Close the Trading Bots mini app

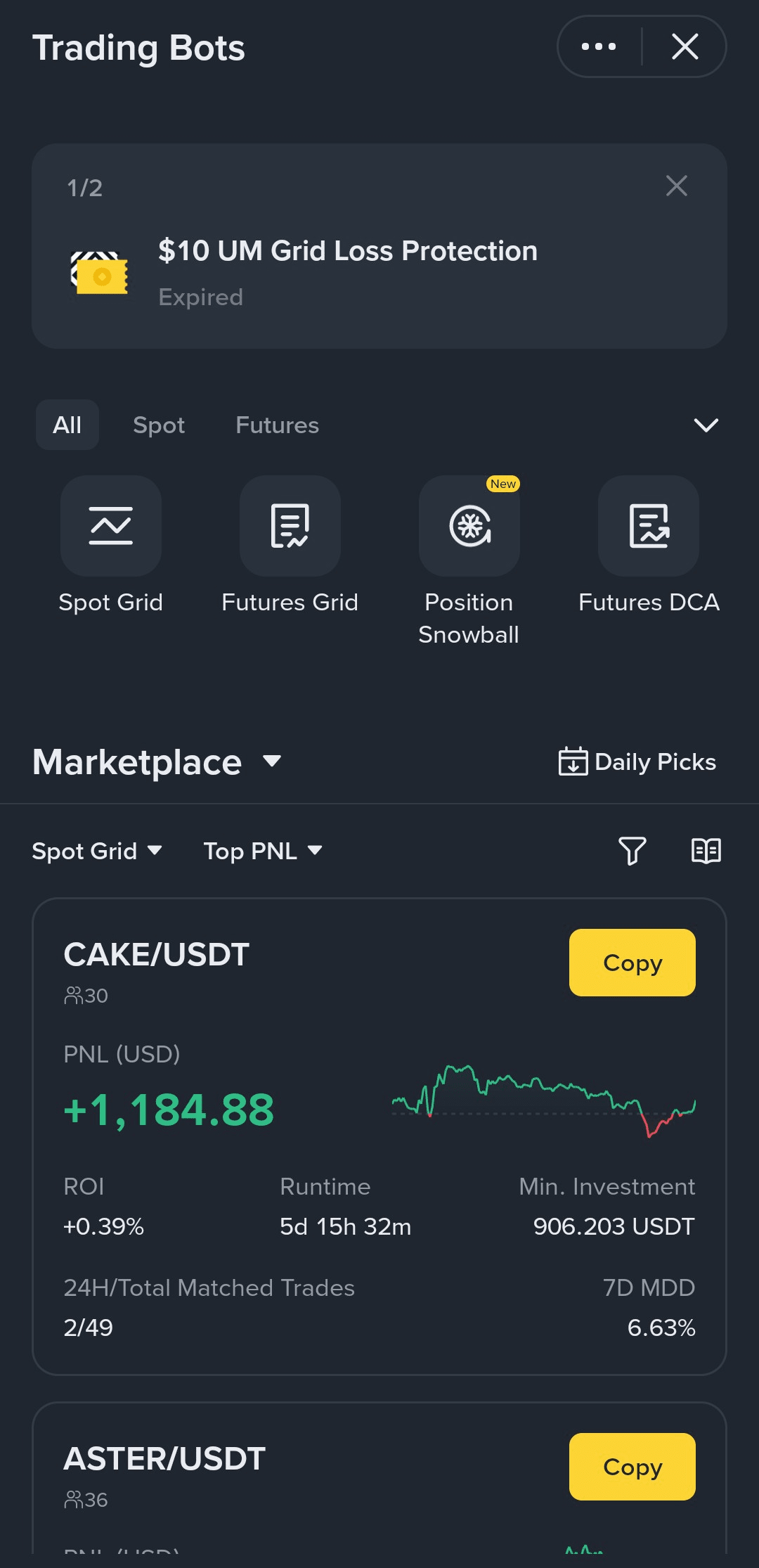point(685,47)
